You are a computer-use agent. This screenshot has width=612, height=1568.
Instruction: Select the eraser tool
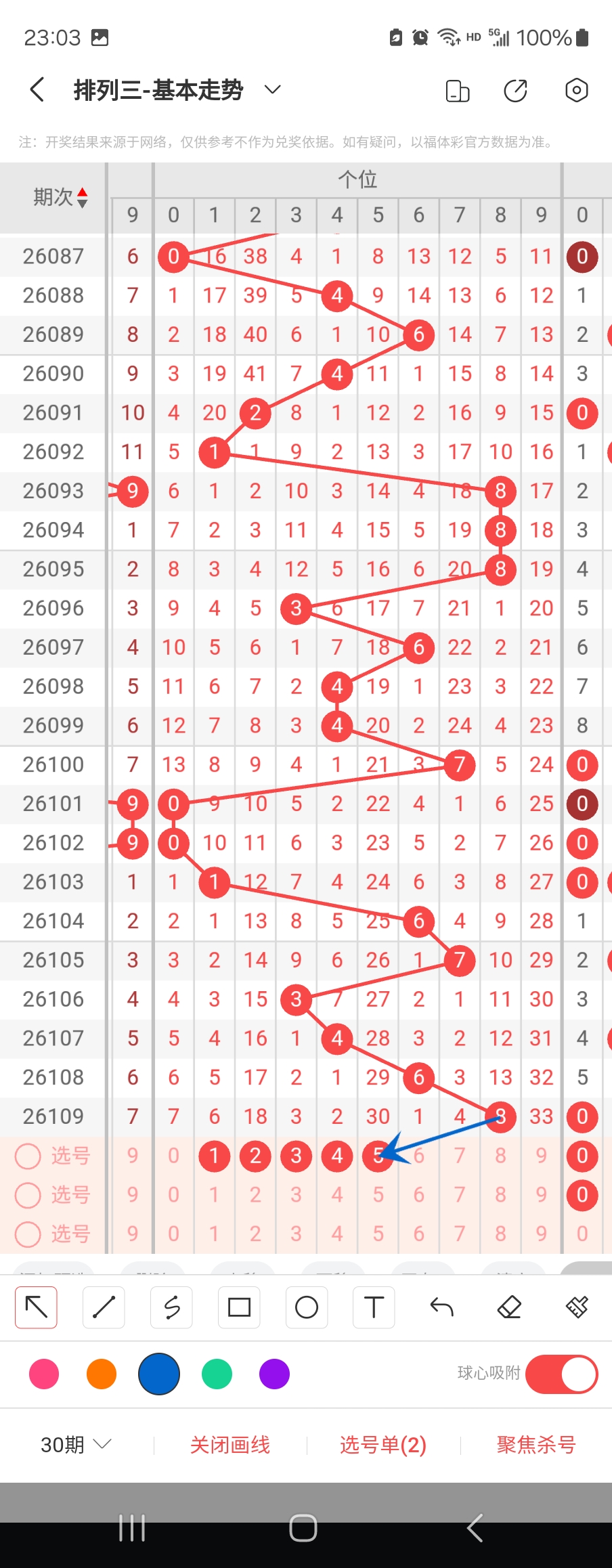coord(509,1307)
